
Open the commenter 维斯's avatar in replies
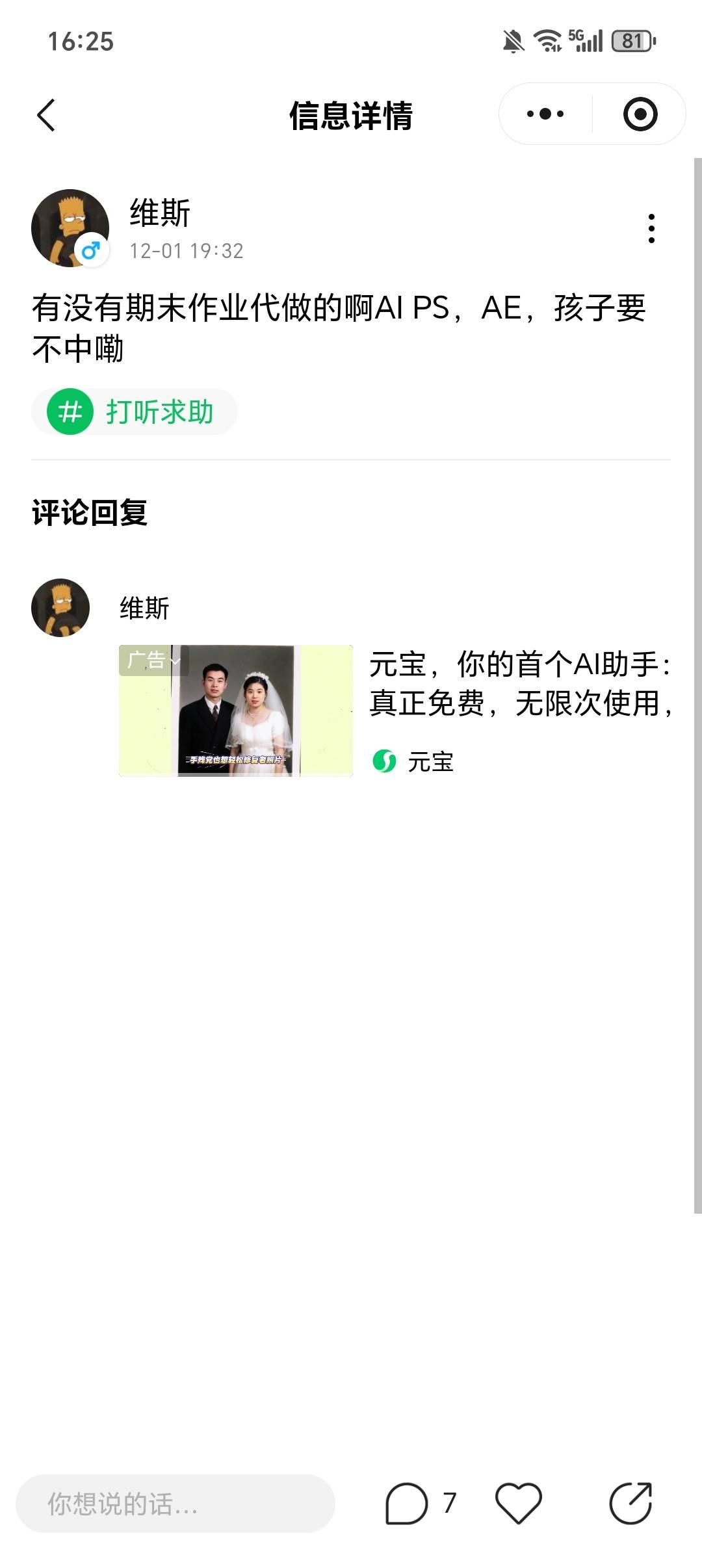click(x=60, y=608)
